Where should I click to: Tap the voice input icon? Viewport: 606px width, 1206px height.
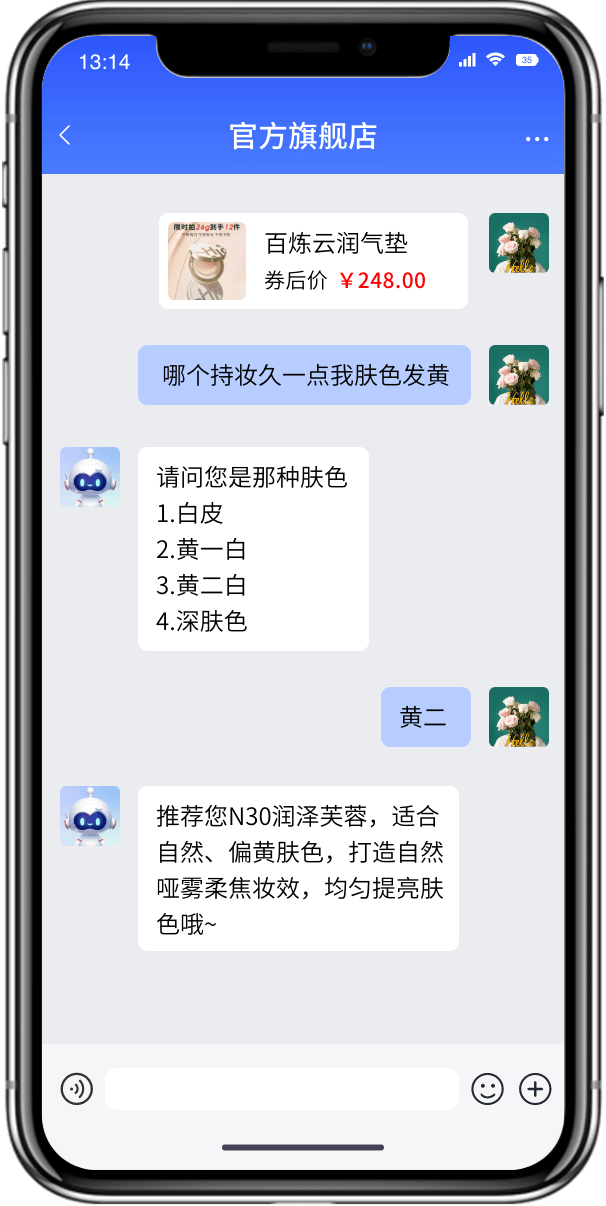77,1089
